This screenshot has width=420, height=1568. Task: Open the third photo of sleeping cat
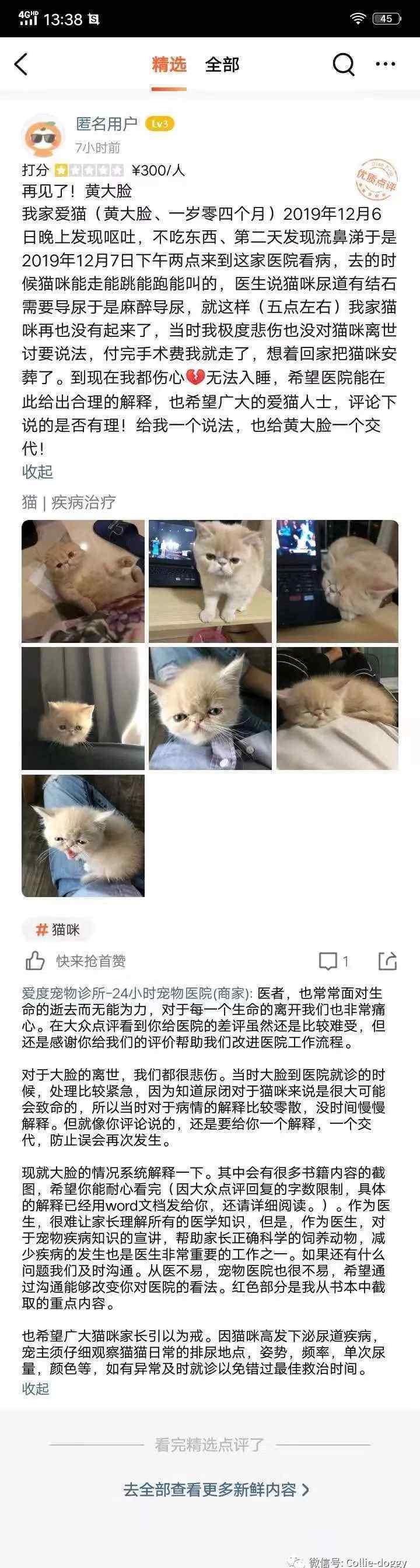(337, 581)
